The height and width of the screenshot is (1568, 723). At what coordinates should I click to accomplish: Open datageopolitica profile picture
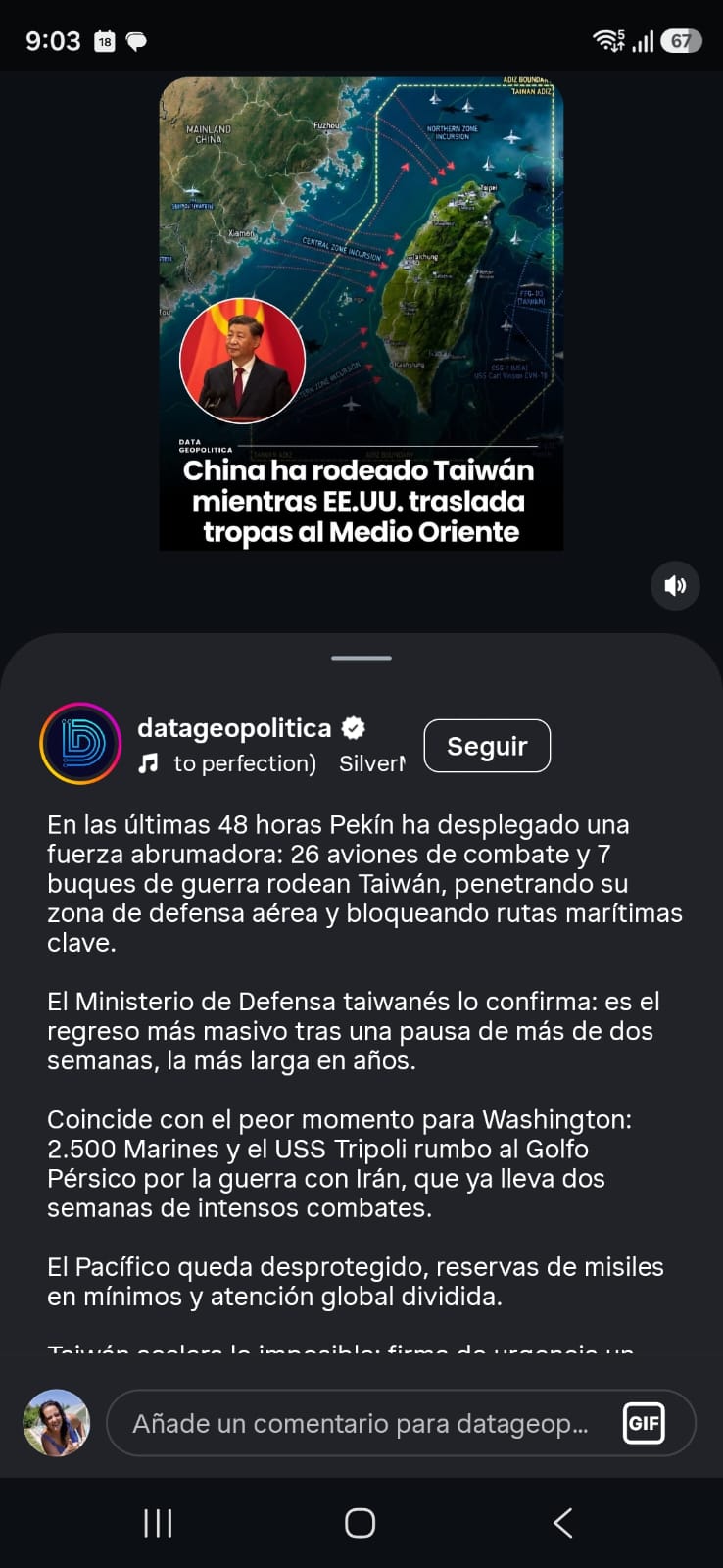[x=80, y=744]
